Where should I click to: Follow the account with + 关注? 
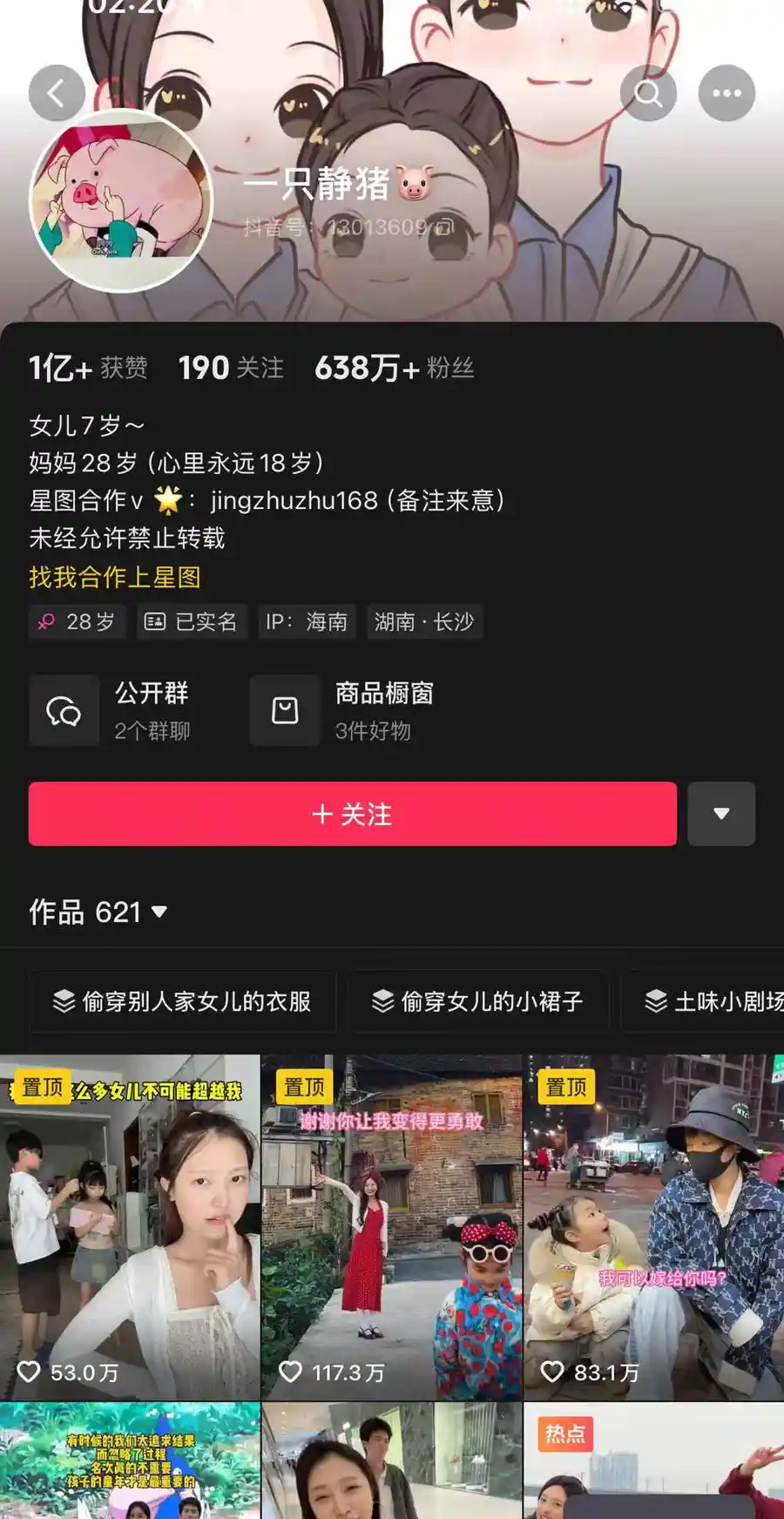click(x=352, y=814)
